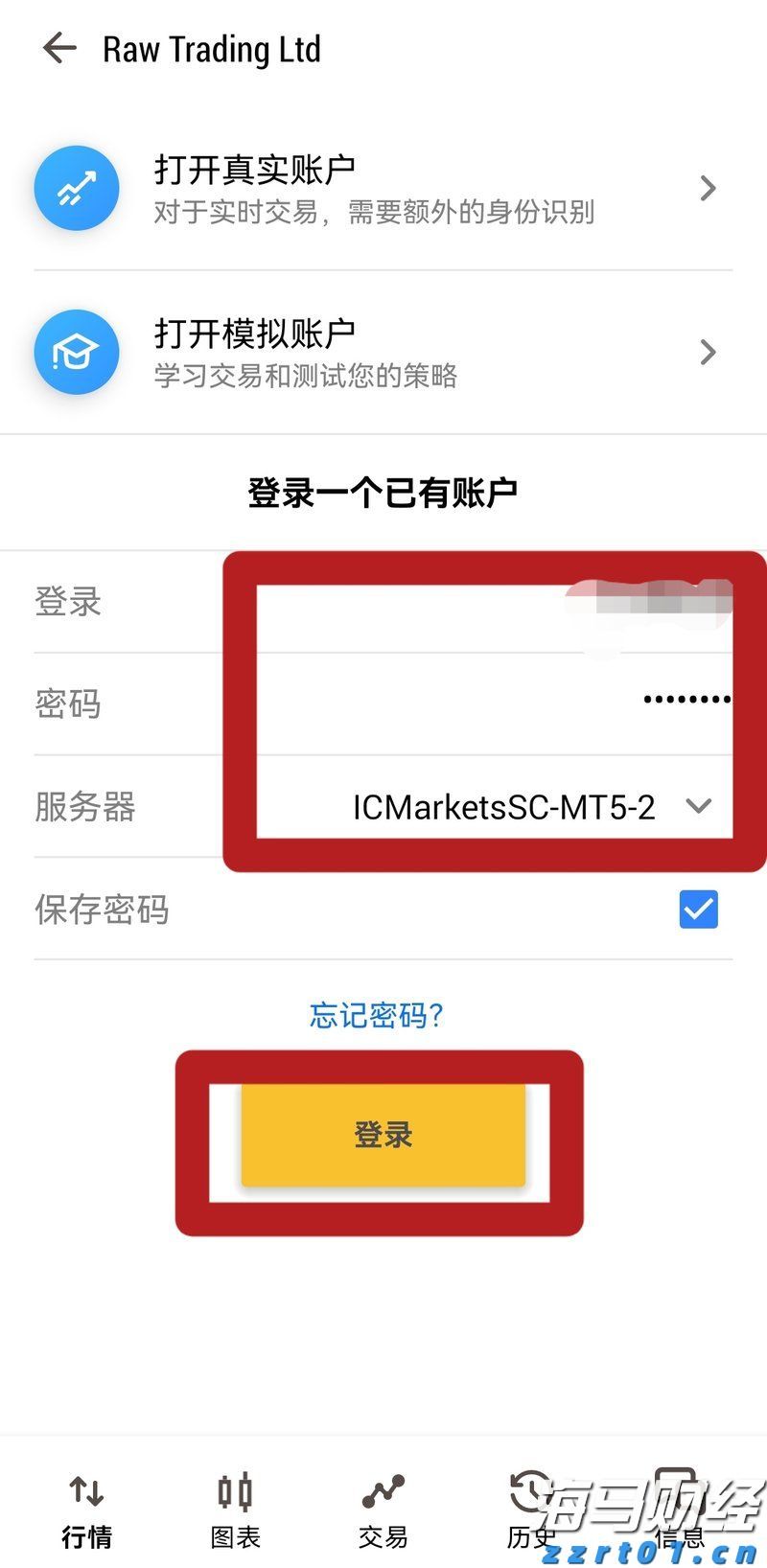
Task: Open the 打开真实账户 option
Action: pos(383,188)
